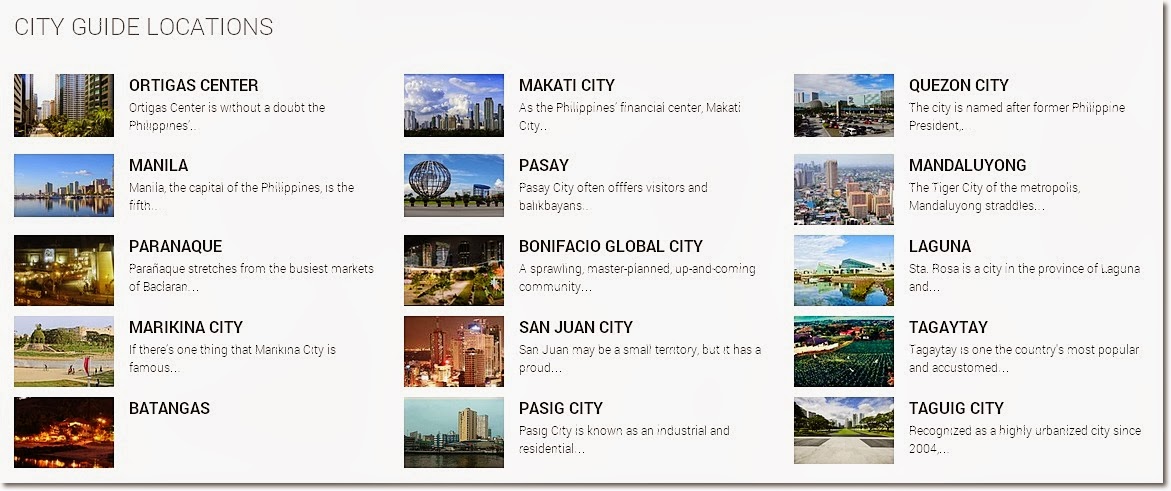Check out the Tagaytay guide
This screenshot has height=491, width=1171.
click(947, 328)
